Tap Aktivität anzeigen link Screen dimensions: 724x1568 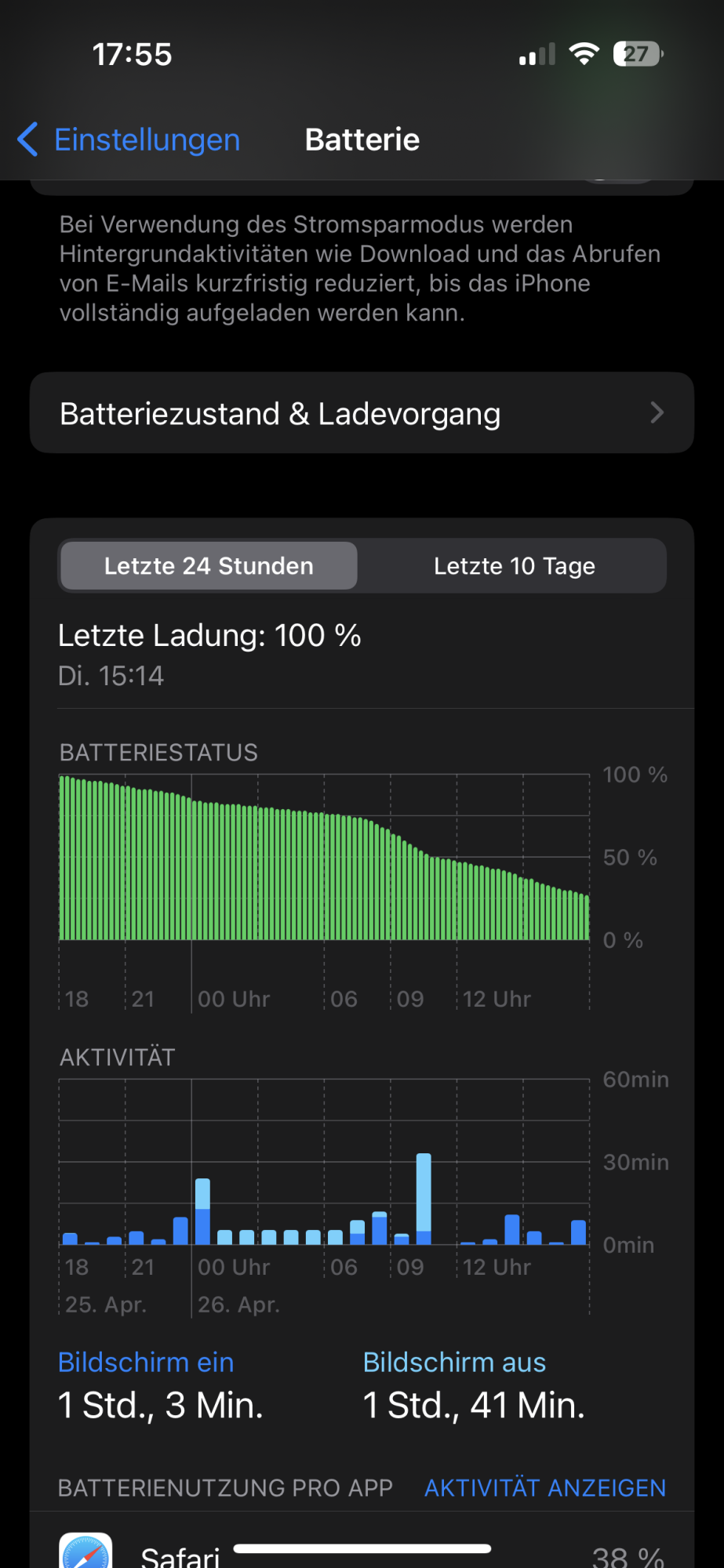point(544,1488)
